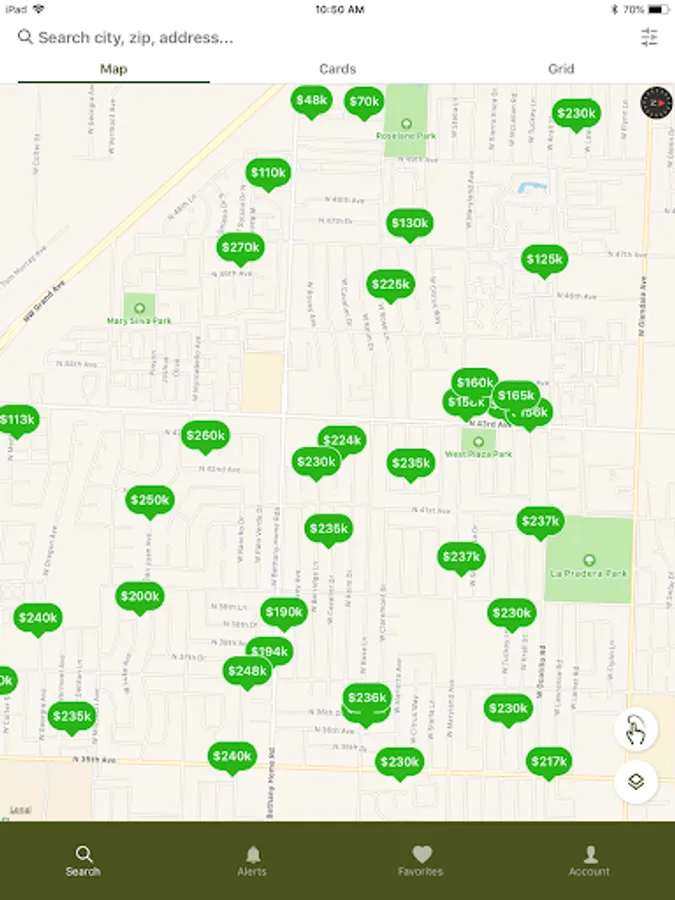Open the search filters icon
675x900 pixels.
tap(650, 38)
